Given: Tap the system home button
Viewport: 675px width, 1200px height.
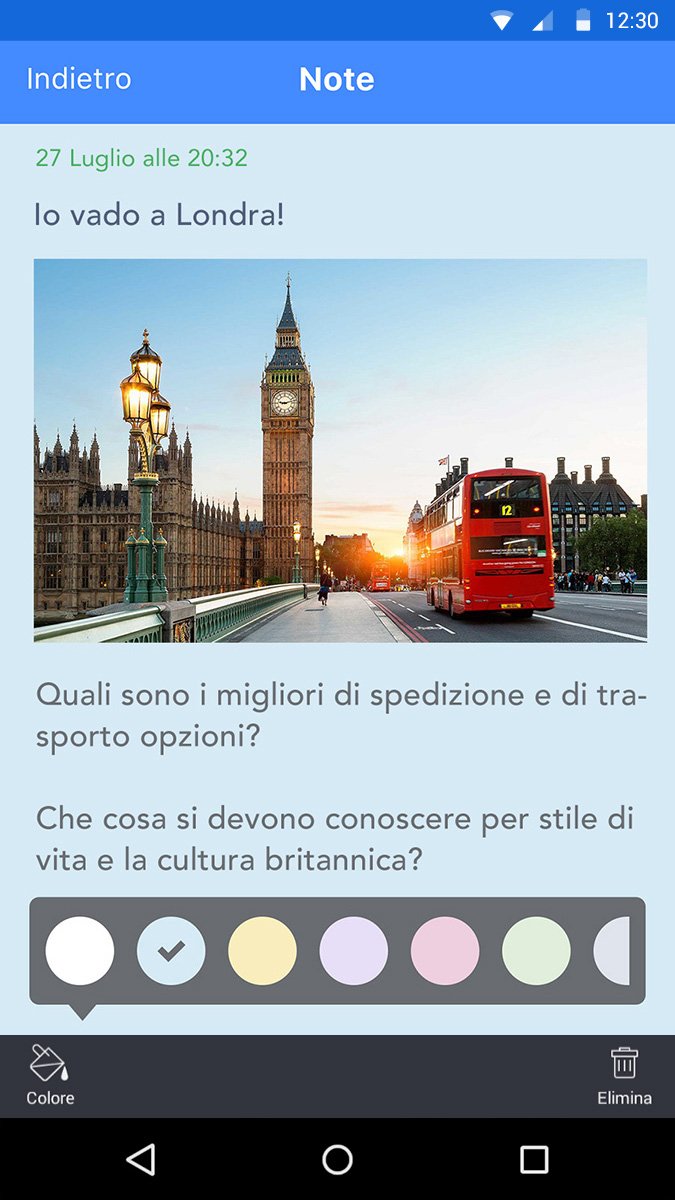Looking at the screenshot, I should pyautogui.click(x=337, y=1159).
